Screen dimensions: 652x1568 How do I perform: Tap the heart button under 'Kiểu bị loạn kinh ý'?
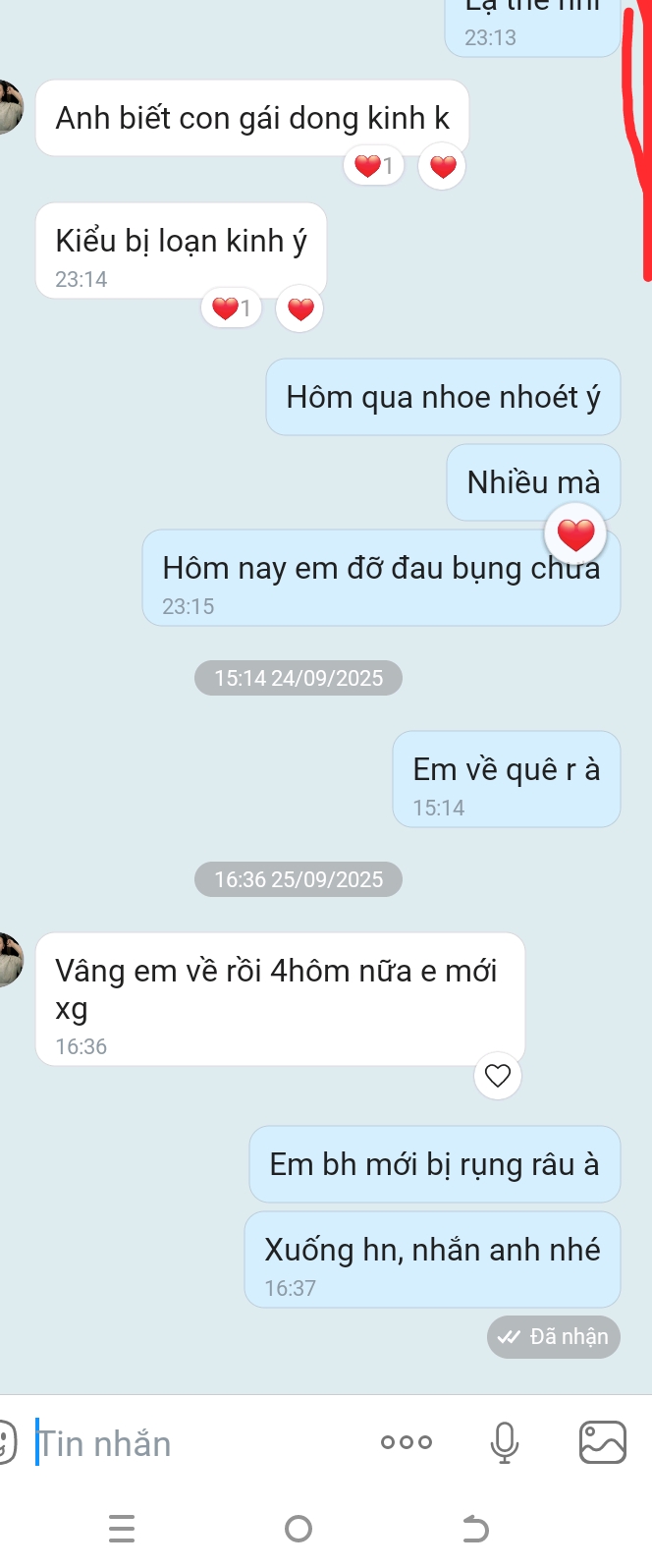point(300,309)
